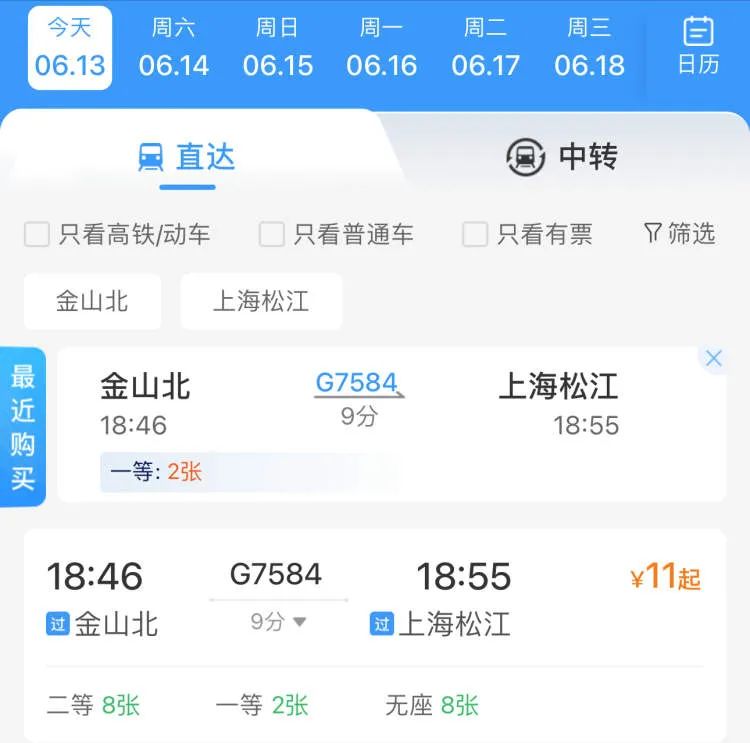750x743 pixels.
Task: Check 只看高铁/动车 filter
Action: (x=37, y=235)
